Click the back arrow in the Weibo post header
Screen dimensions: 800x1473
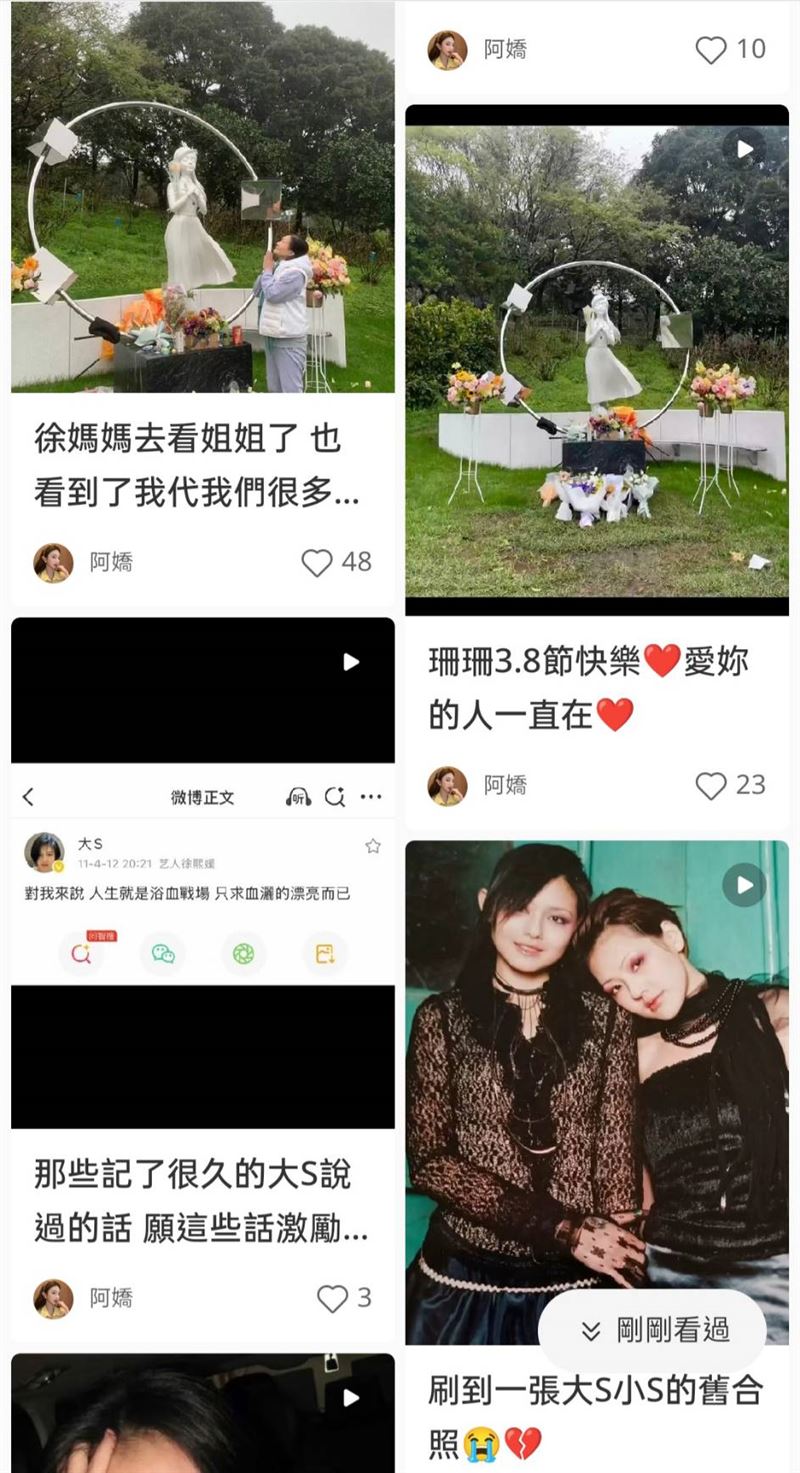[28, 797]
